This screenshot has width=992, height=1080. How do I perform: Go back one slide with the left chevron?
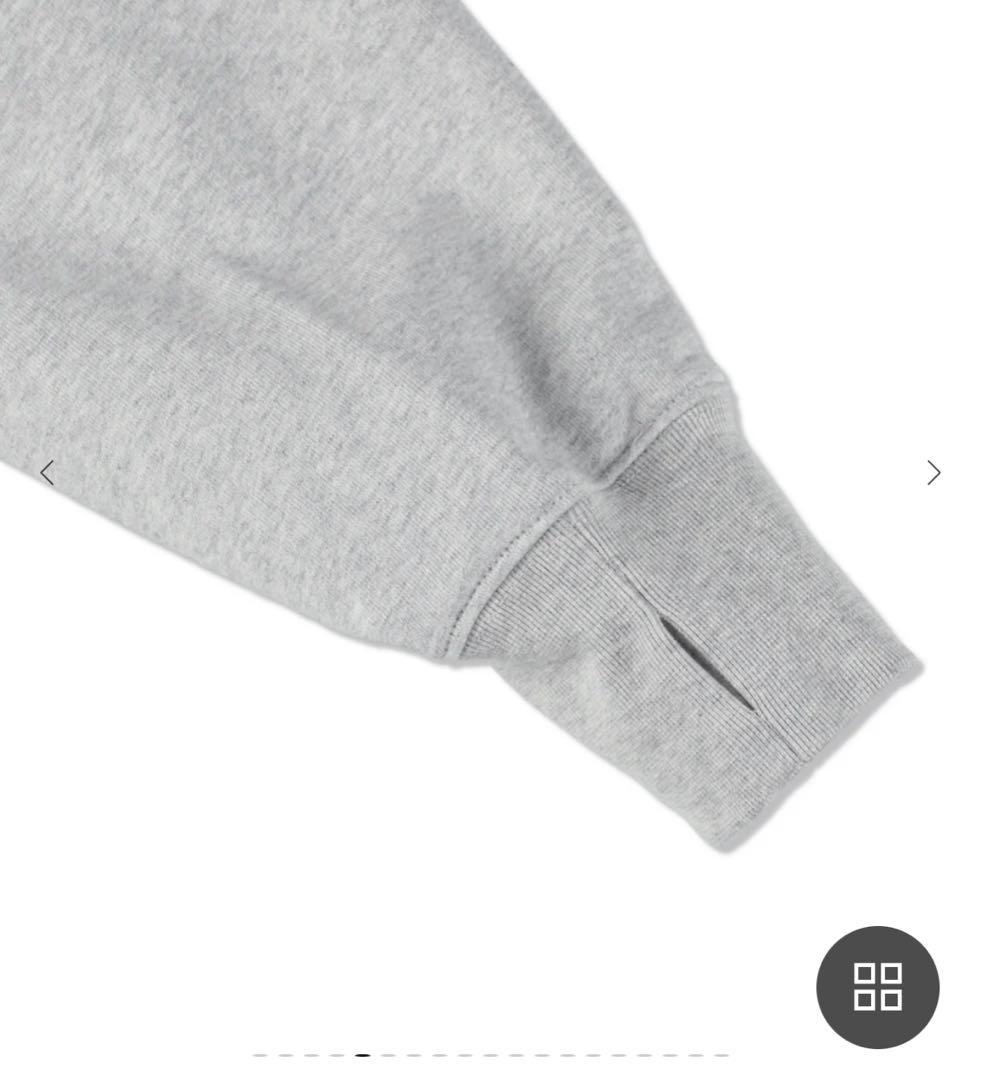48,472
